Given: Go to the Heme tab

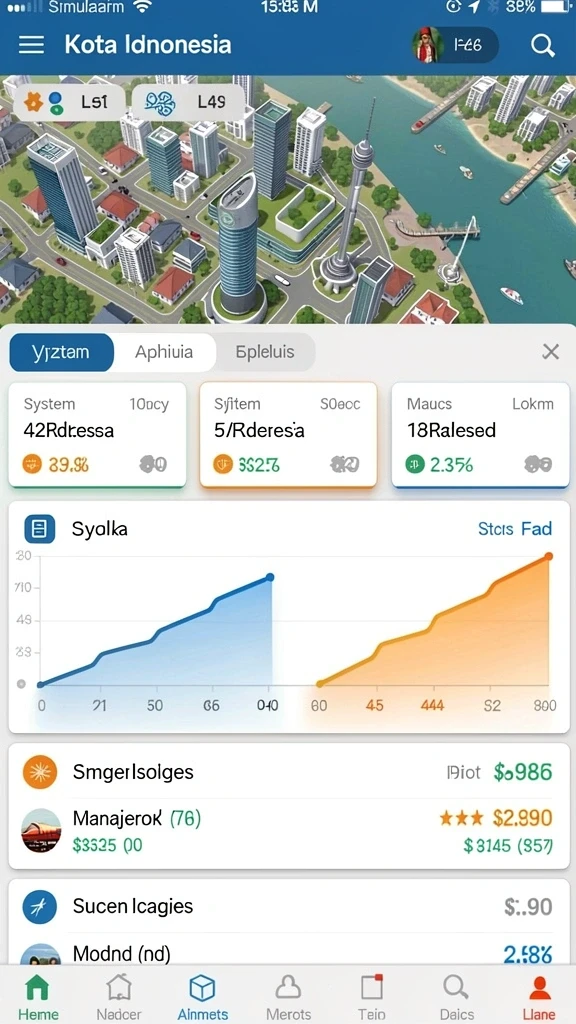Looking at the screenshot, I should point(37,997).
